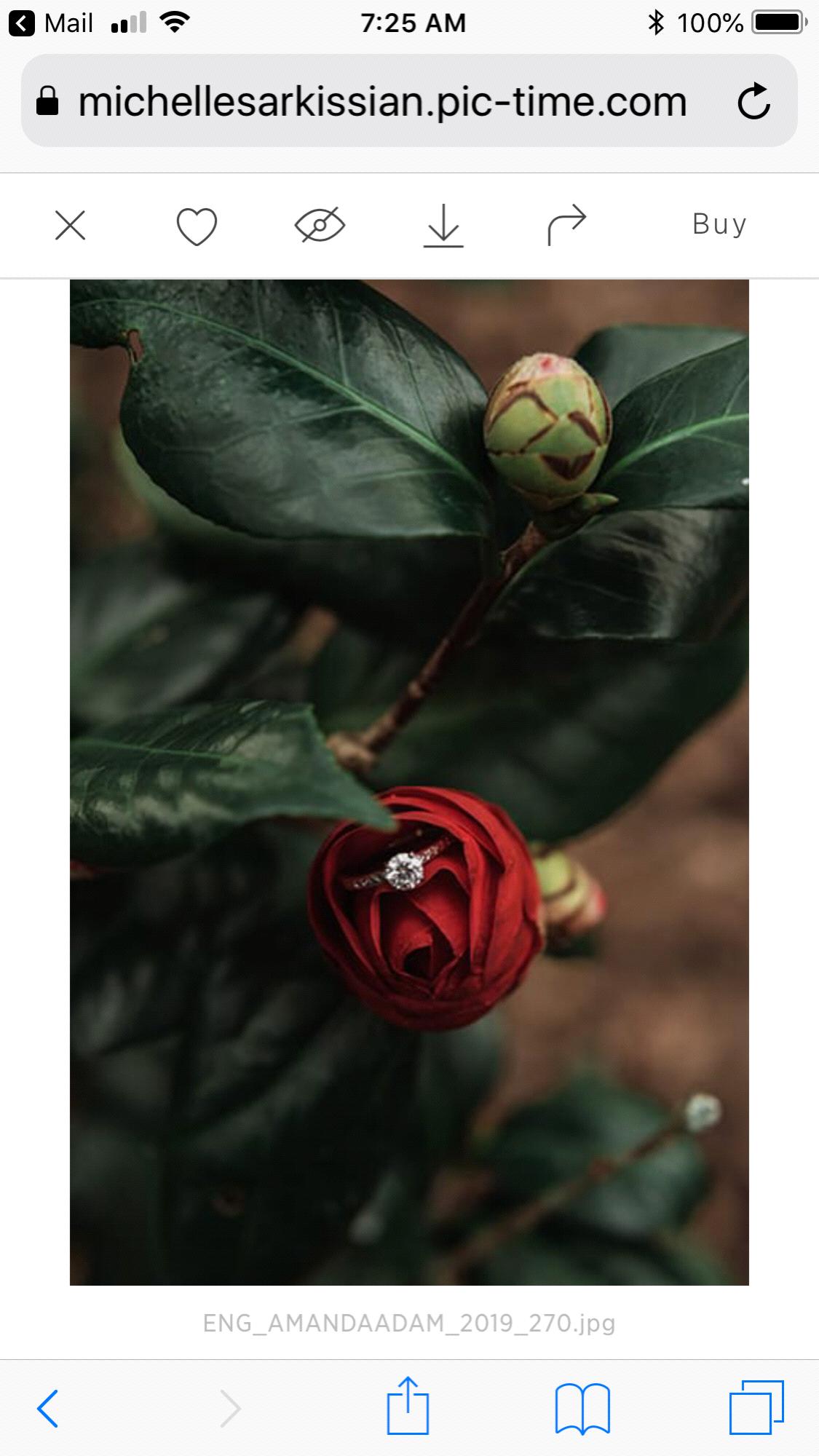The image size is (819, 1456).
Task: Hide this photo using the crossed-eye icon
Action: click(320, 225)
